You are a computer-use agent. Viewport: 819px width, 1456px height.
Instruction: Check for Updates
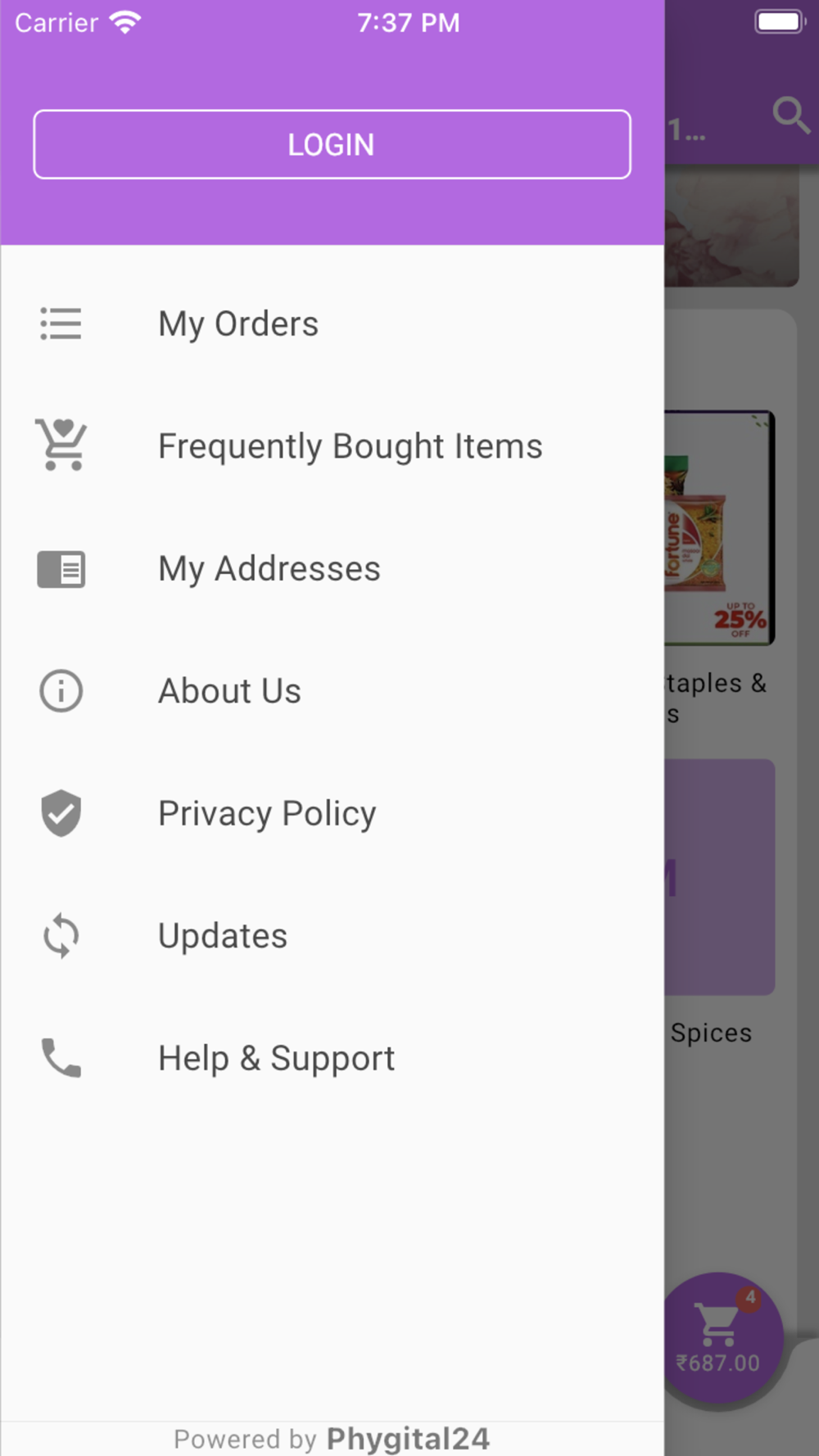point(223,936)
